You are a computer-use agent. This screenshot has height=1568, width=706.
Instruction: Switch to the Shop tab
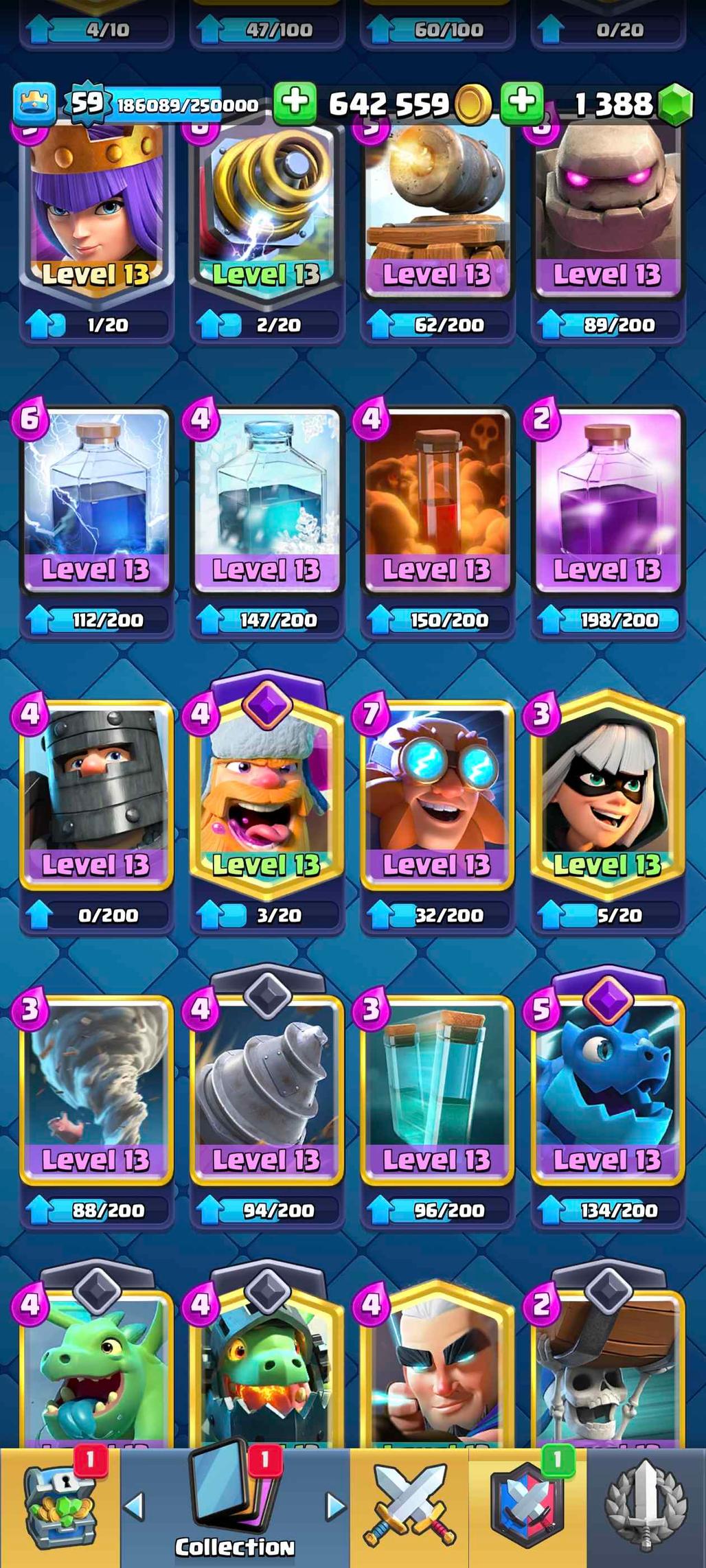(x=60, y=1508)
